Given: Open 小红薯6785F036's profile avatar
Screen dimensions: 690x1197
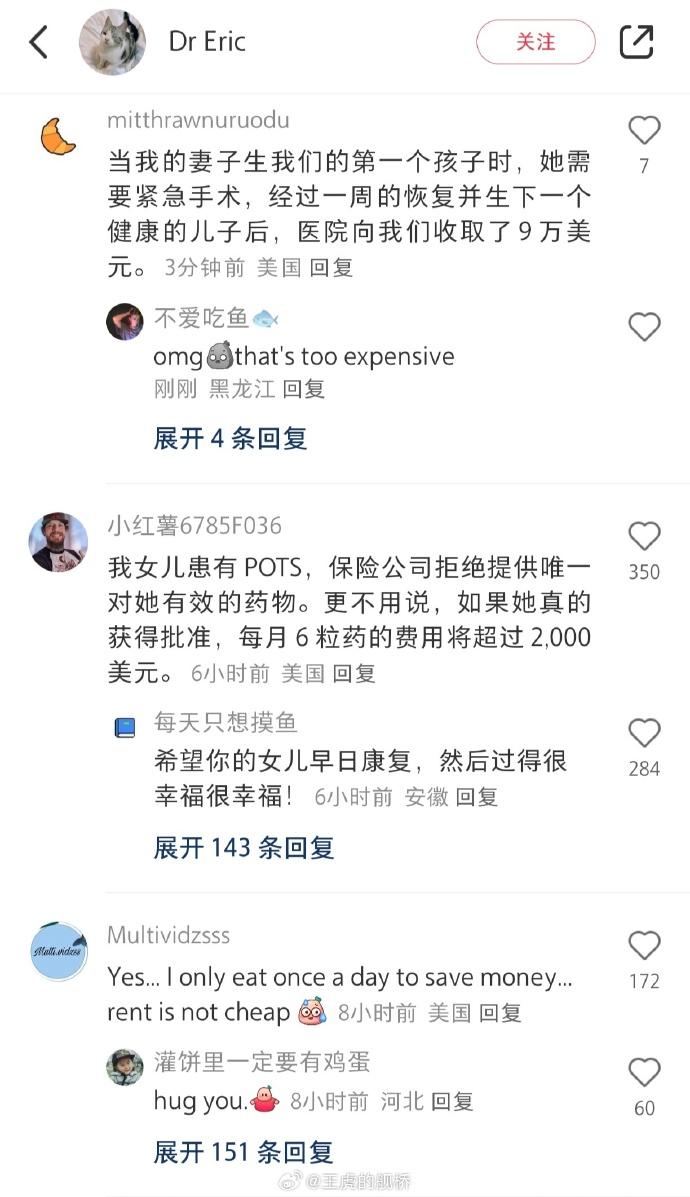Looking at the screenshot, I should [58, 542].
